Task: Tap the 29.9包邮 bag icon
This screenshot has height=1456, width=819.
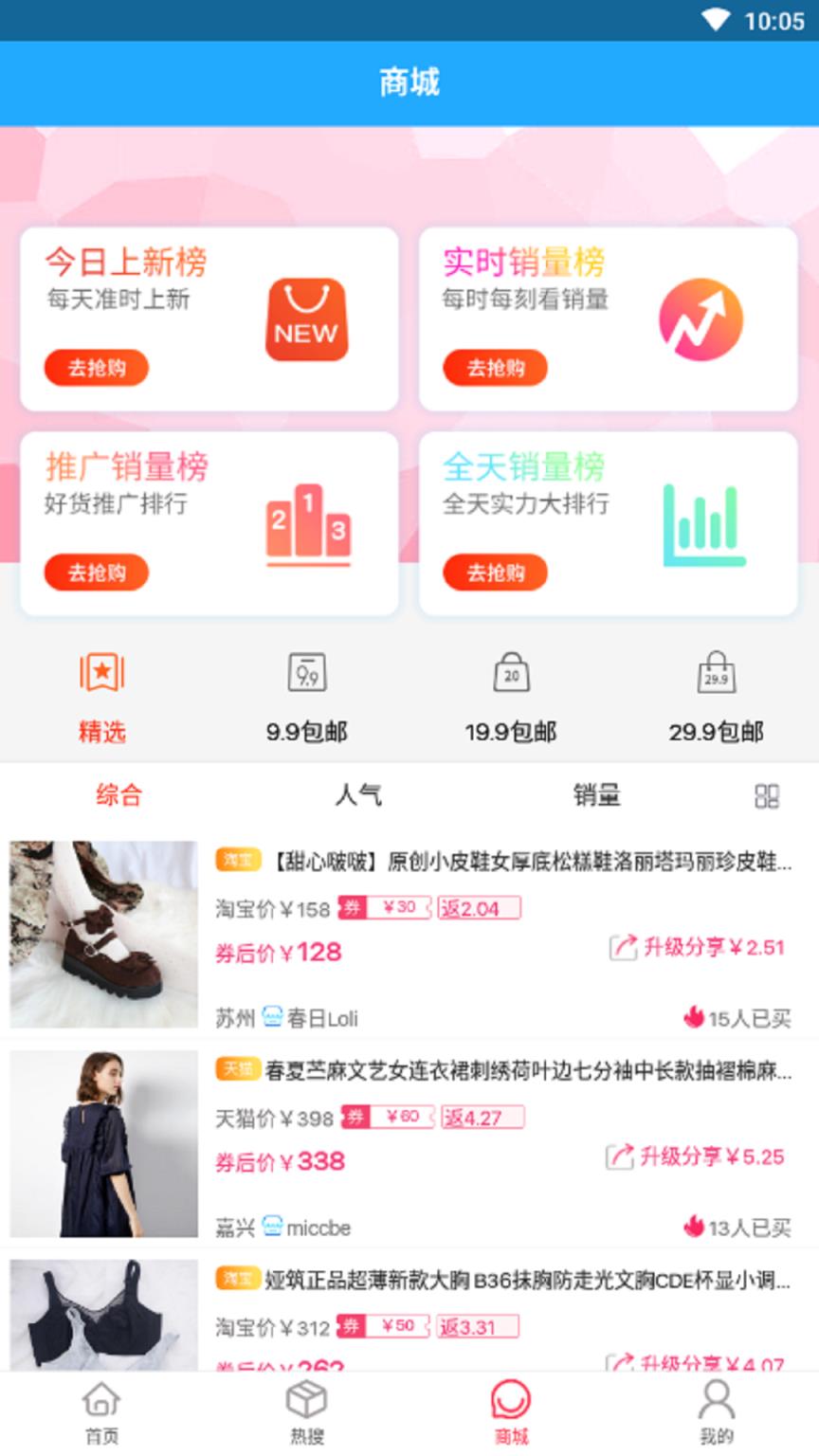Action: (716, 672)
